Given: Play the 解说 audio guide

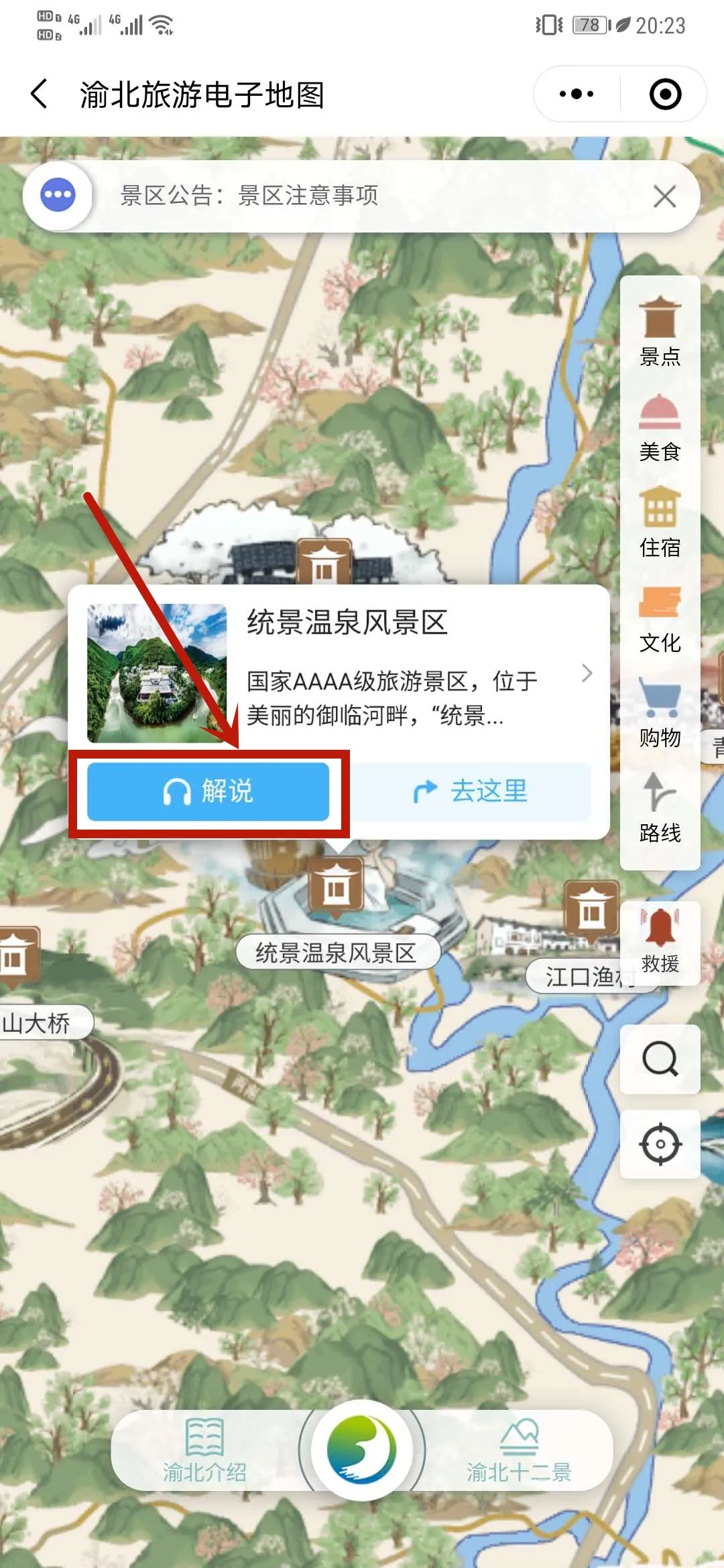Looking at the screenshot, I should 208,791.
